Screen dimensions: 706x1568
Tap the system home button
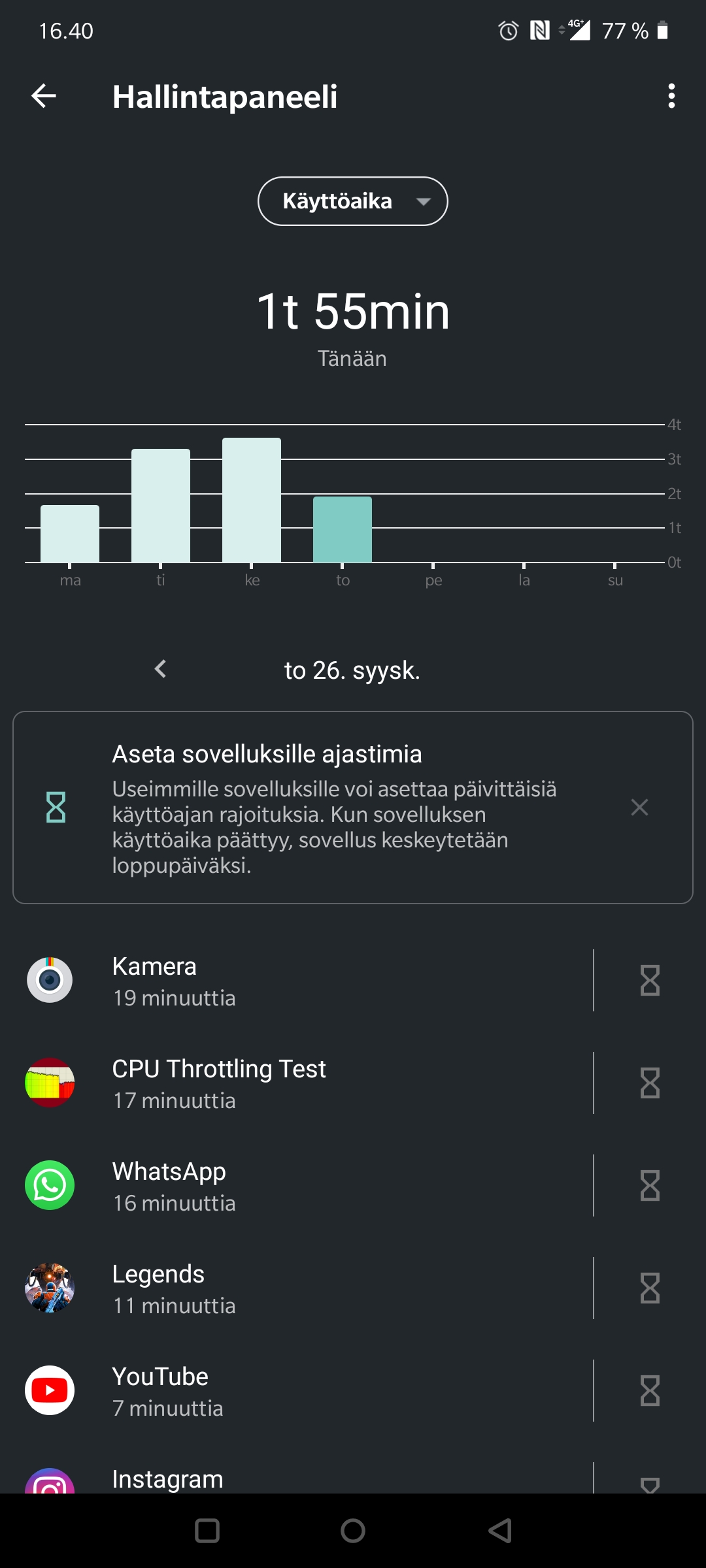coord(353,1530)
